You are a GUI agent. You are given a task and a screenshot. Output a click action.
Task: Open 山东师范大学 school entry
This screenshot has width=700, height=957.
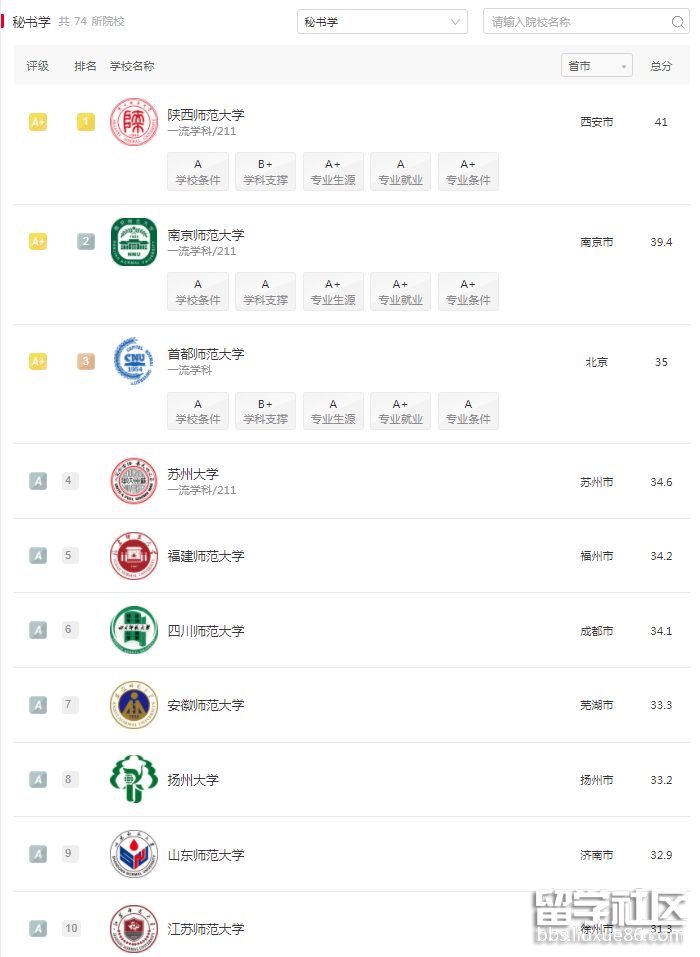(x=205, y=855)
